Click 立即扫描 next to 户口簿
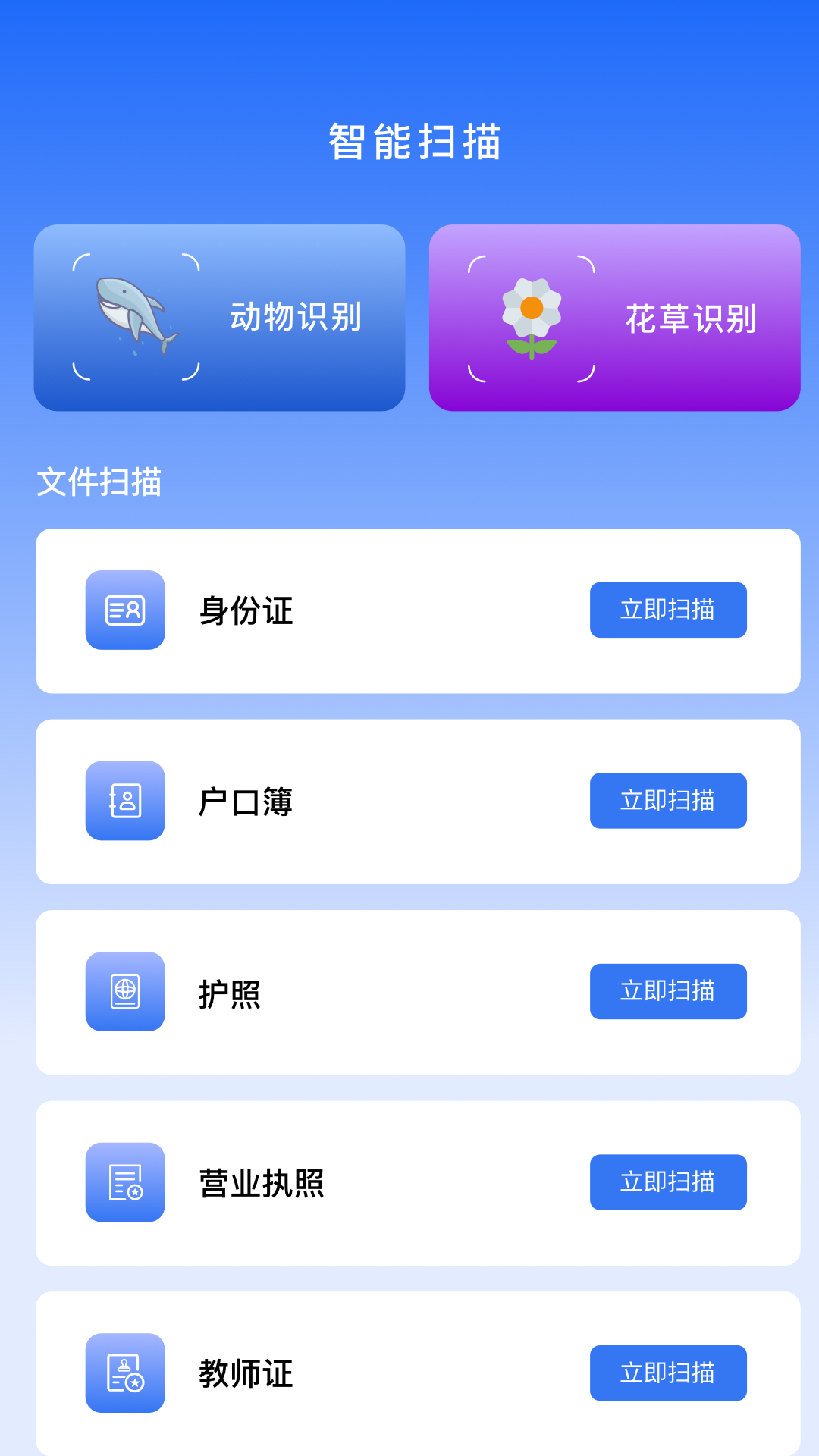This screenshot has height=1456, width=819. click(668, 800)
